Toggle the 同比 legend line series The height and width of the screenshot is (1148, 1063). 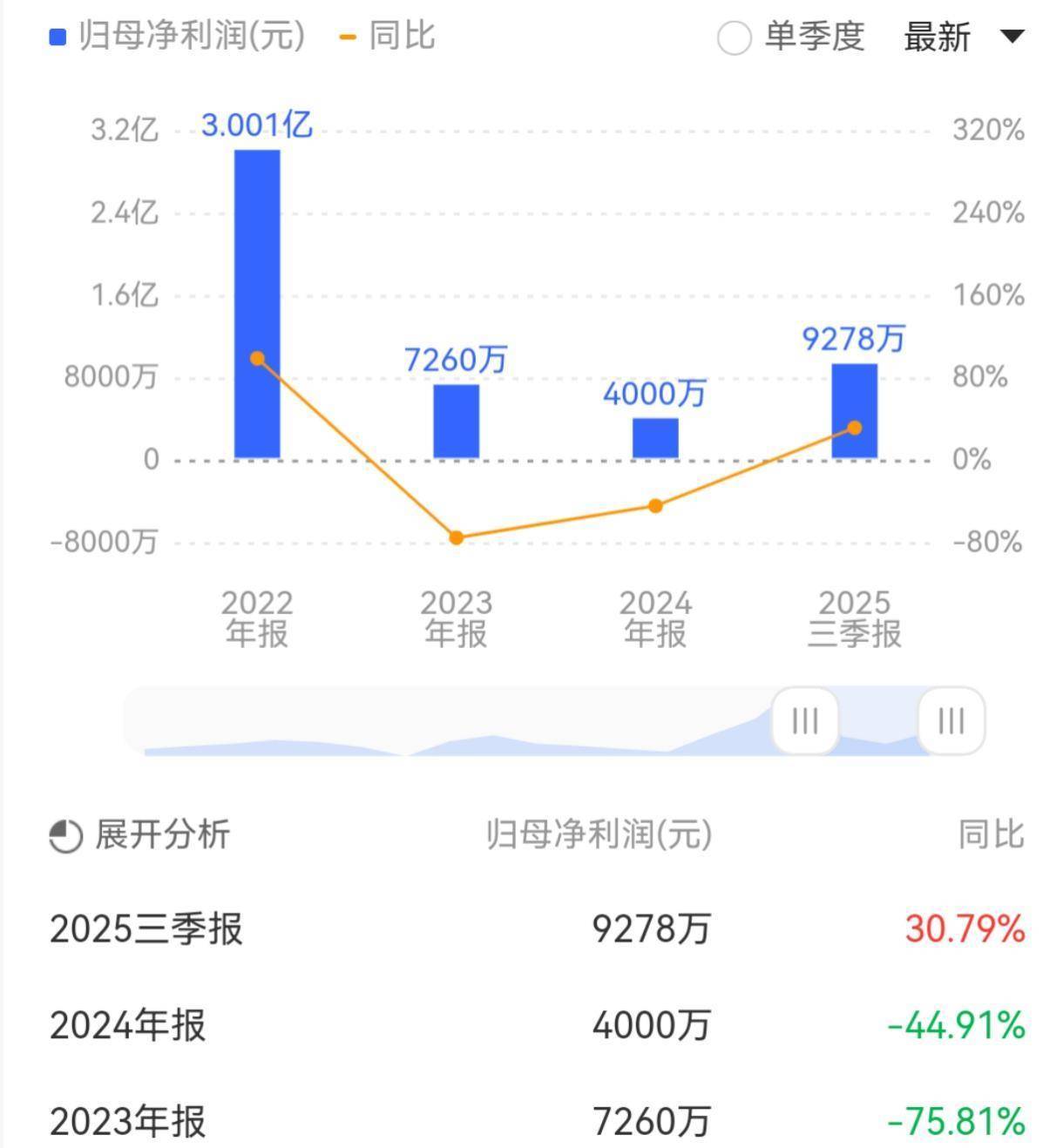388,37
